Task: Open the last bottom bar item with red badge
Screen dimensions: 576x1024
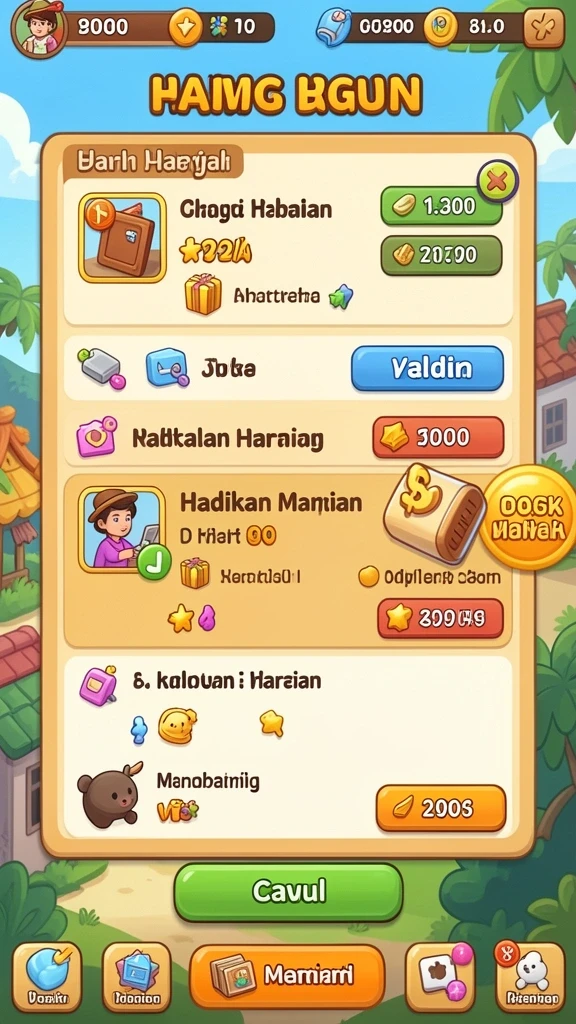Action: click(530, 977)
